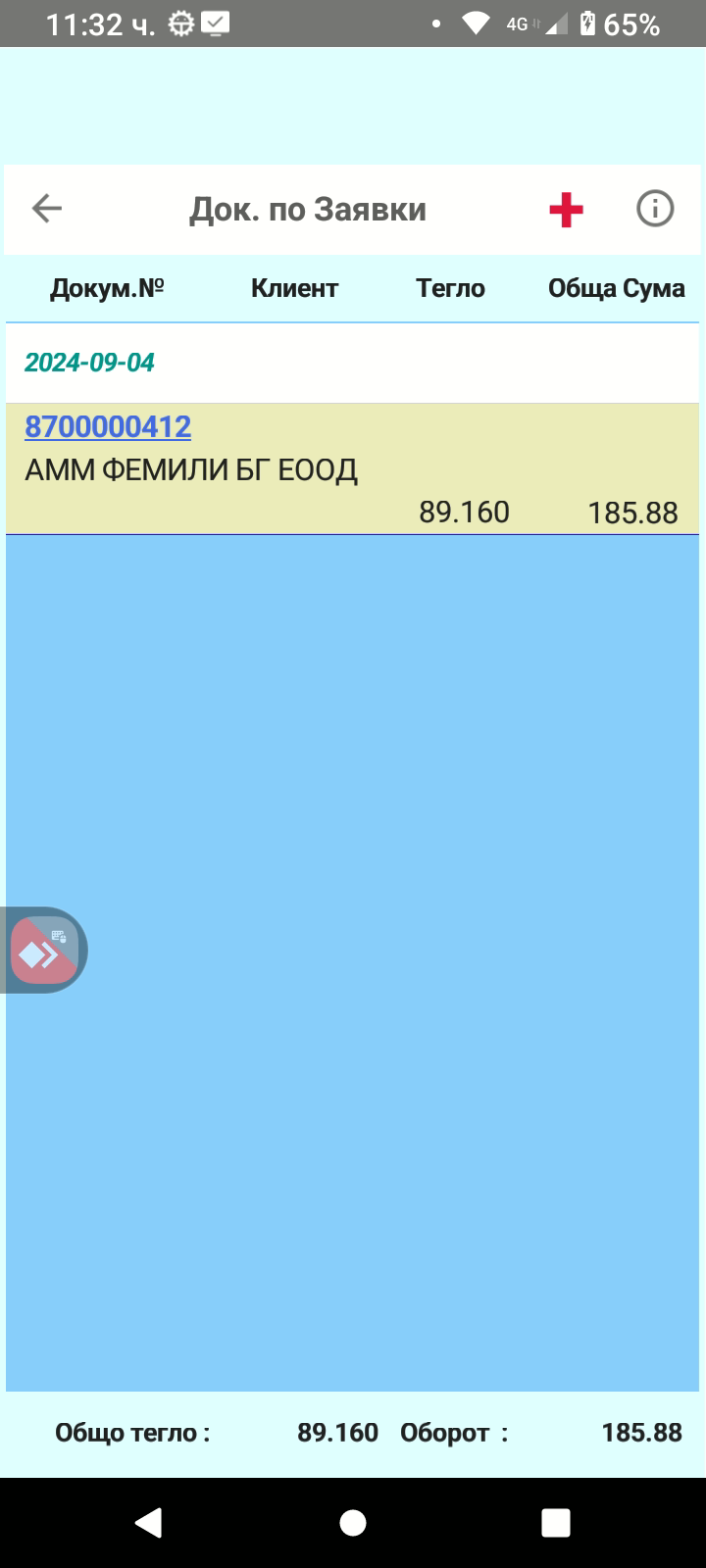Tap the floating red shortcut bubble
The width and height of the screenshot is (706, 1568).
point(44,950)
